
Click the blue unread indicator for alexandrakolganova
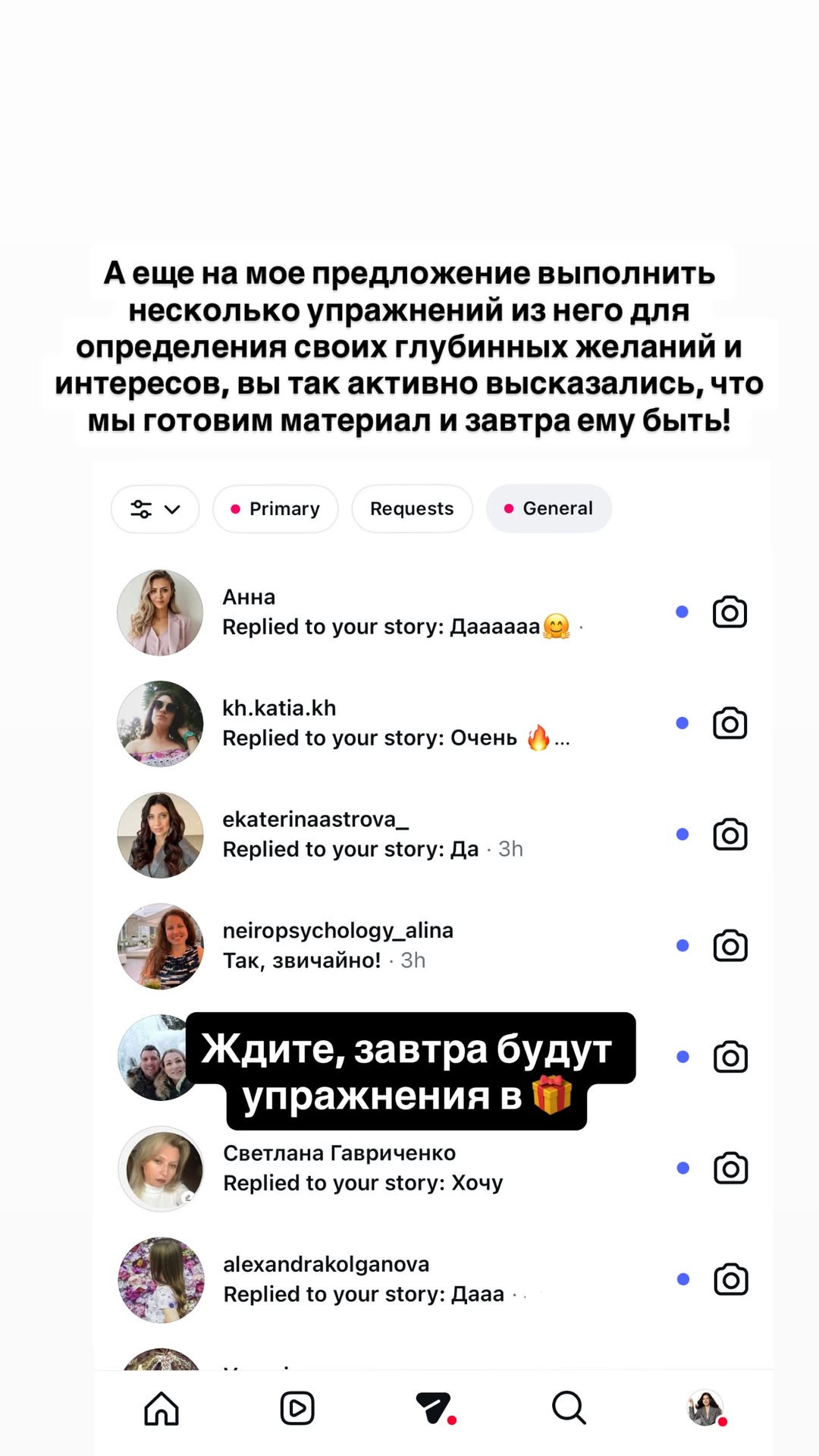point(682,1278)
